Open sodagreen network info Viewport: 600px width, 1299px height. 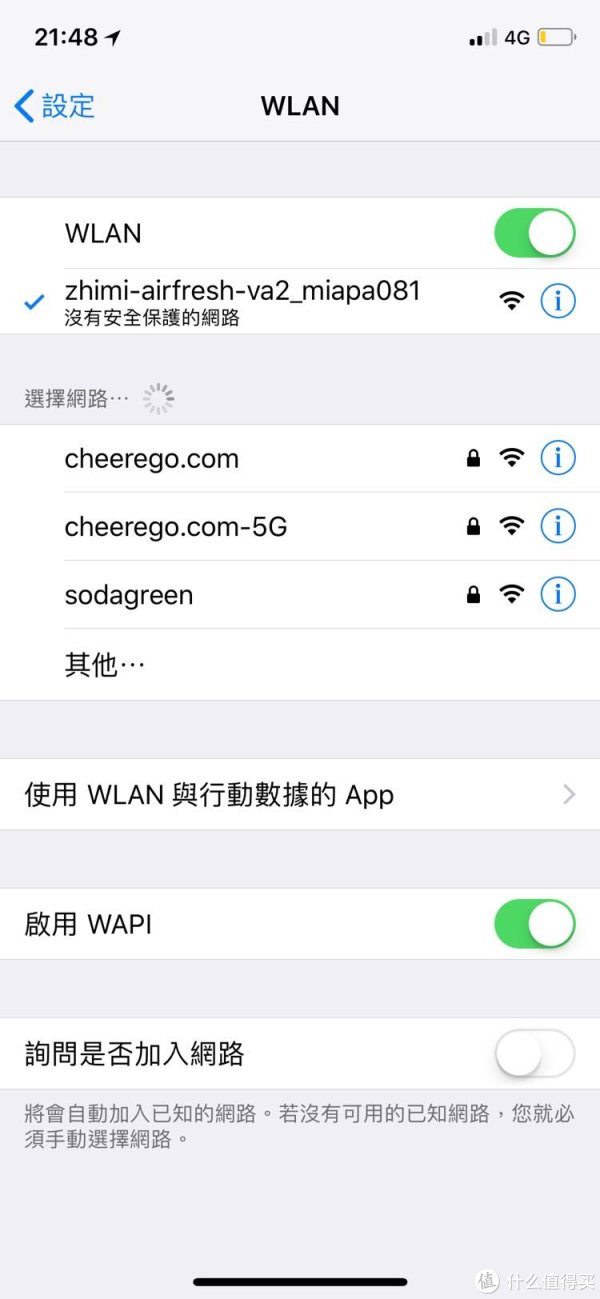click(558, 595)
